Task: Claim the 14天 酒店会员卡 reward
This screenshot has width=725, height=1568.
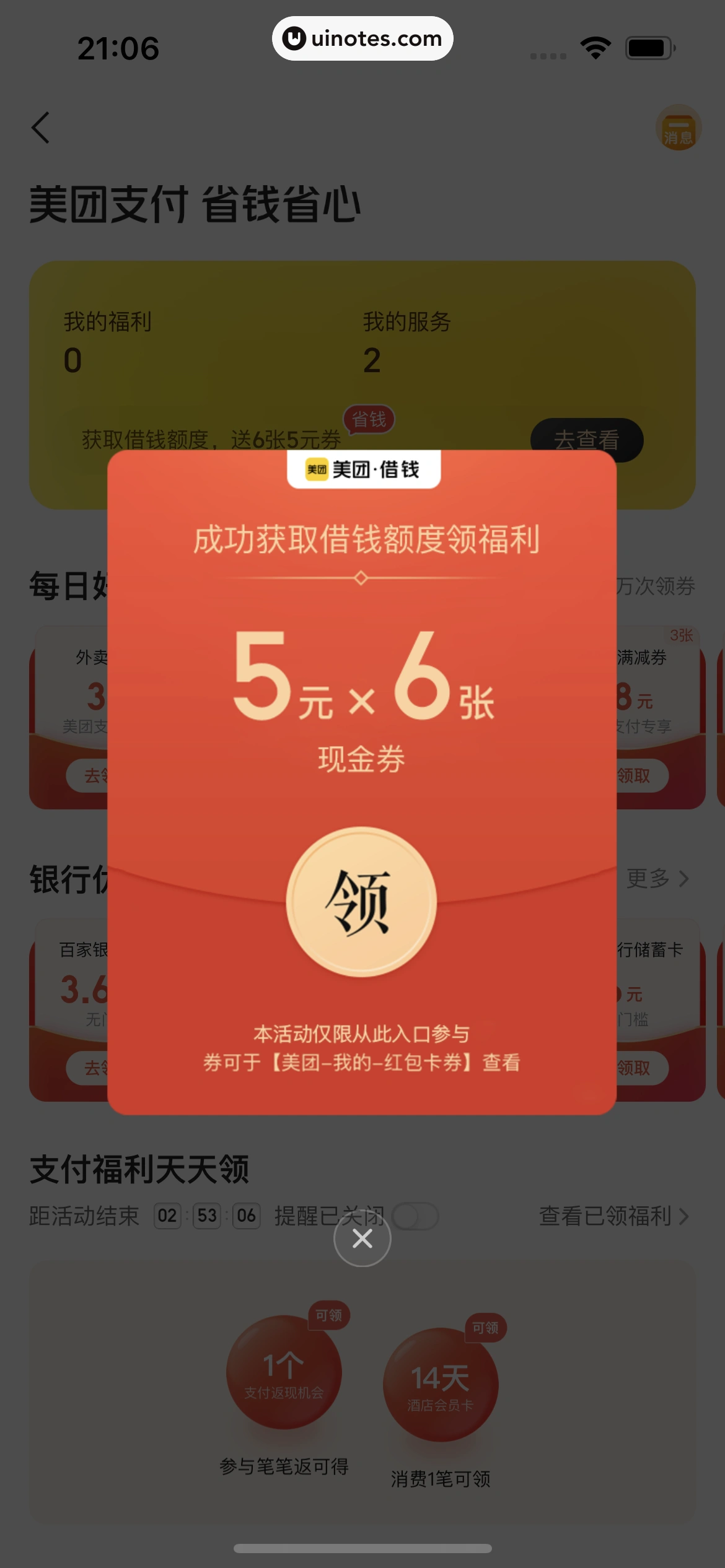Action: pos(441,1385)
